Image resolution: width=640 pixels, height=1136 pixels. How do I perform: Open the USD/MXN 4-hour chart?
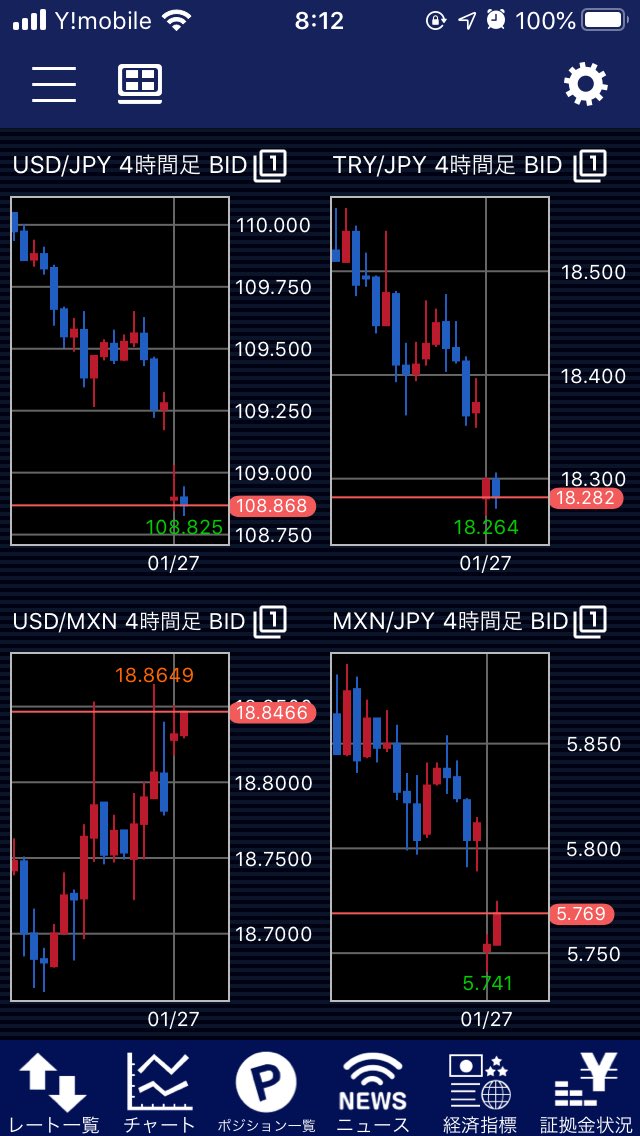(x=120, y=826)
